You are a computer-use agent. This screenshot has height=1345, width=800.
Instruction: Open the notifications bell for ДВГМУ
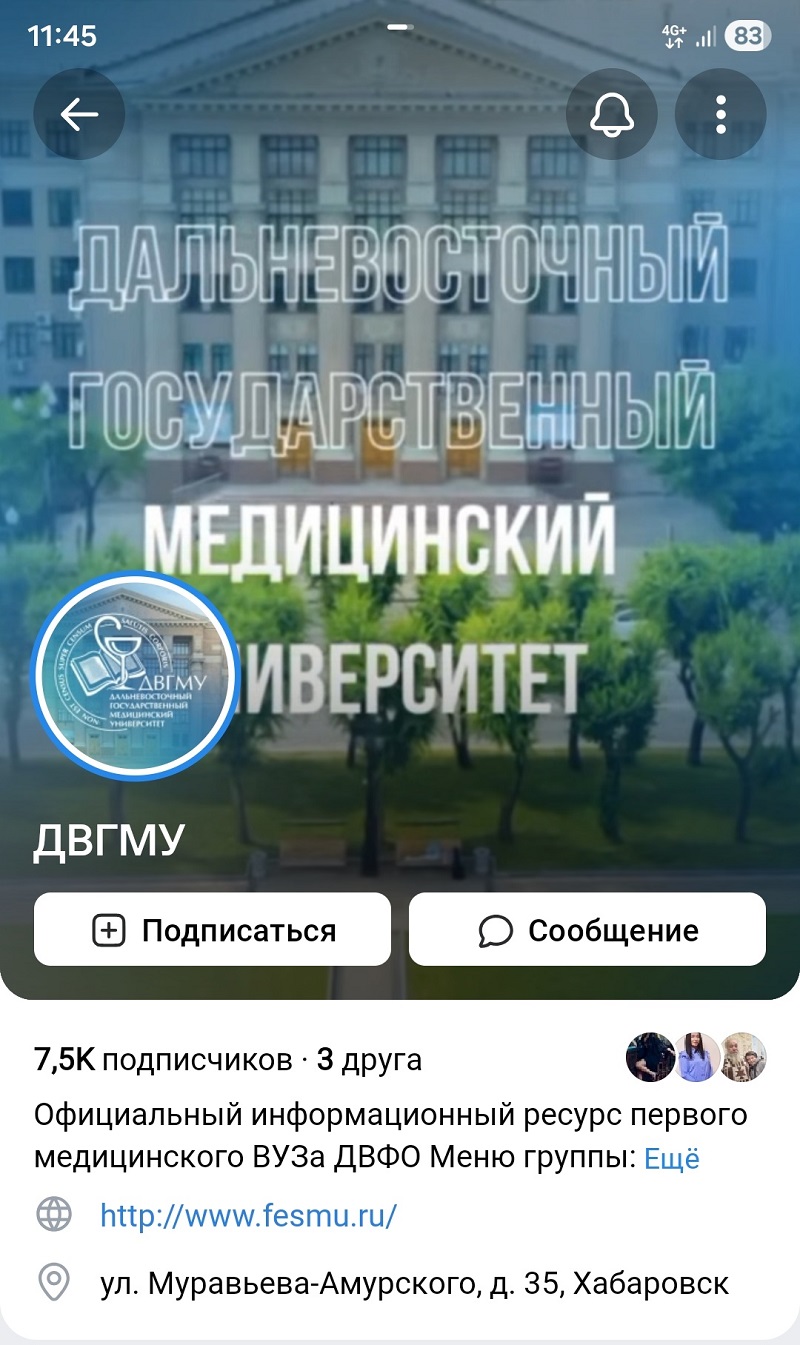pos(611,114)
